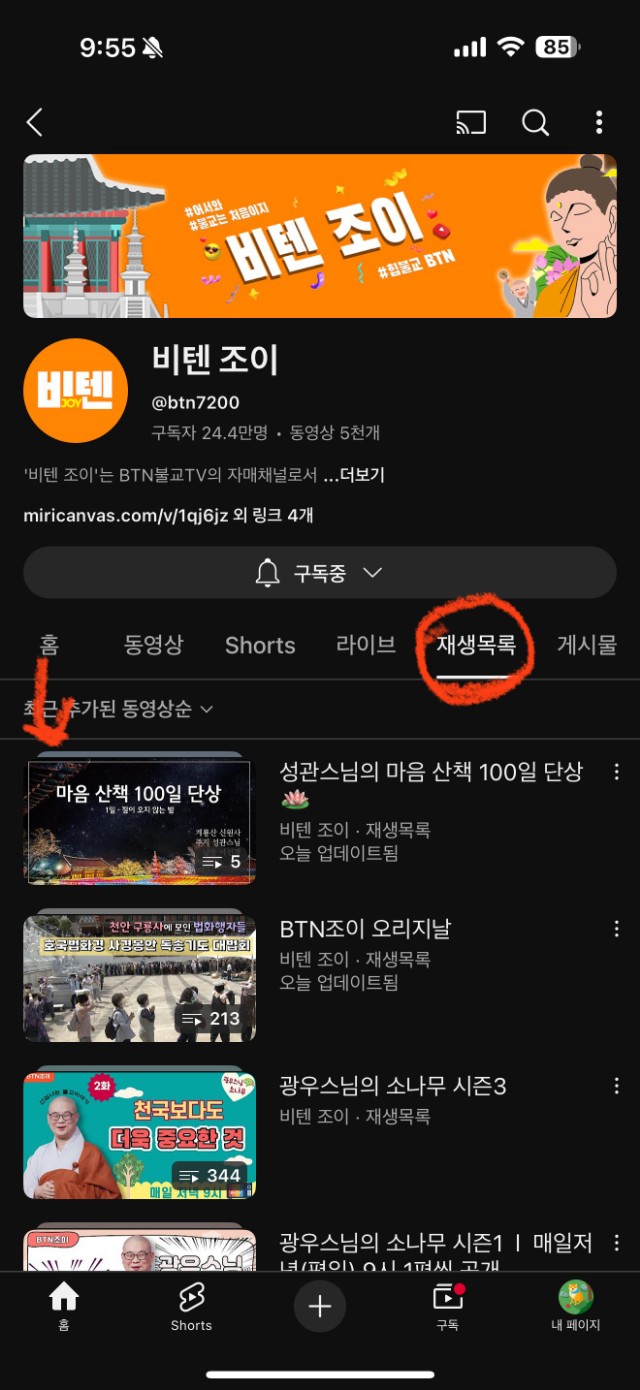Image resolution: width=640 pixels, height=1390 pixels.
Task: Switch to the Shorts channel tab
Action: [x=260, y=645]
